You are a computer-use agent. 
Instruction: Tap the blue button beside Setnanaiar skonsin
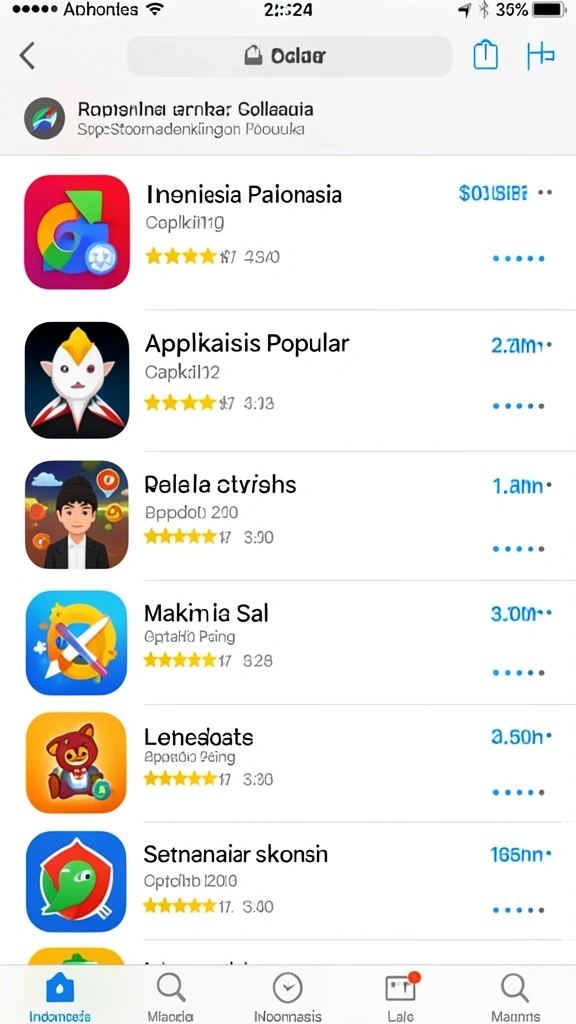517,854
